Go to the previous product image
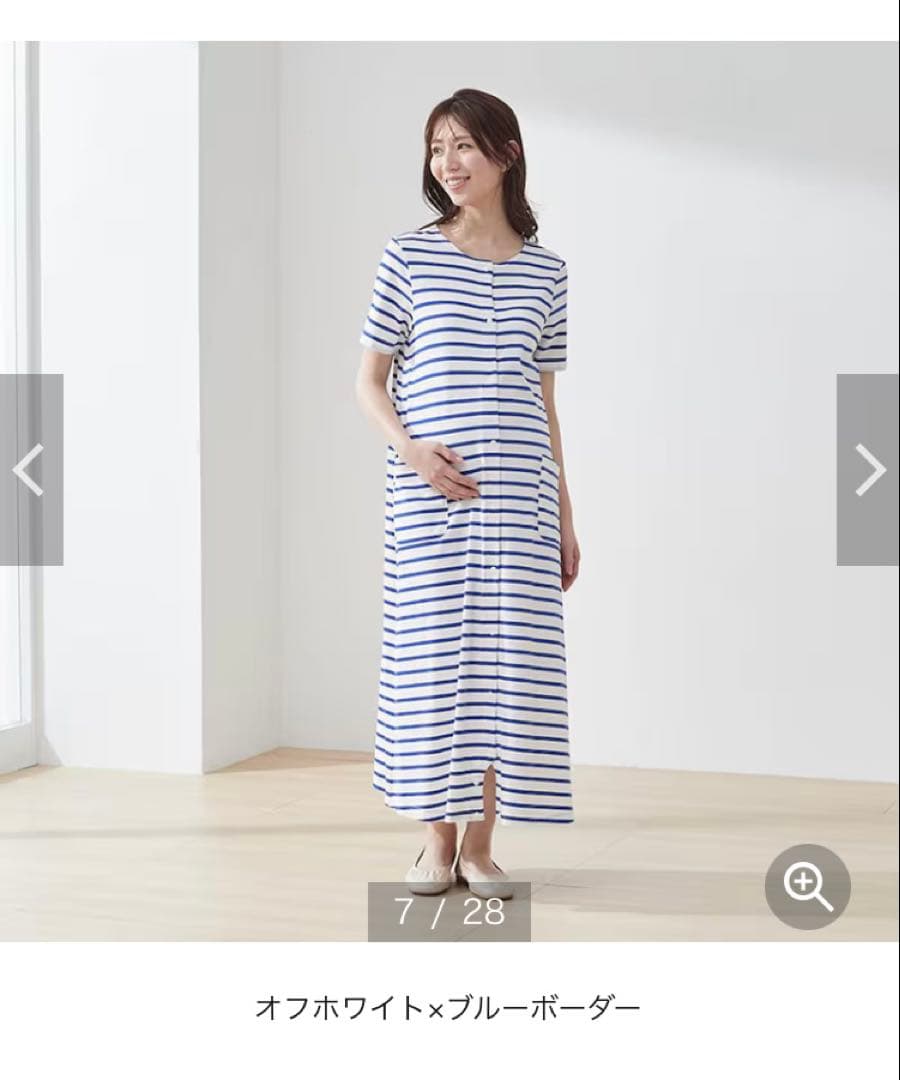This screenshot has width=900, height=1080. tap(30, 469)
